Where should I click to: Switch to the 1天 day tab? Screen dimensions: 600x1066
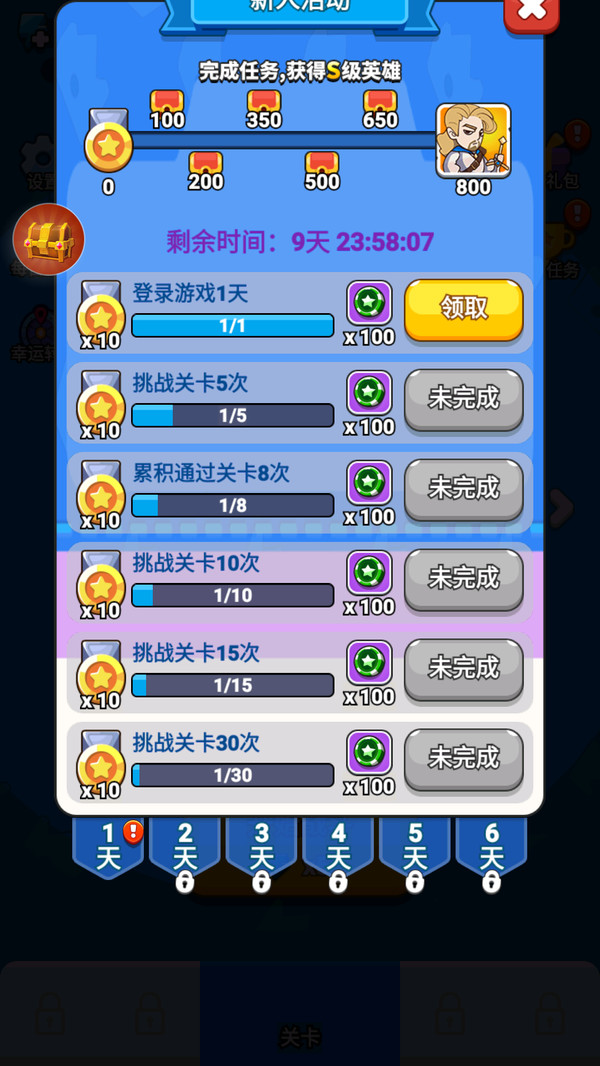[108, 847]
